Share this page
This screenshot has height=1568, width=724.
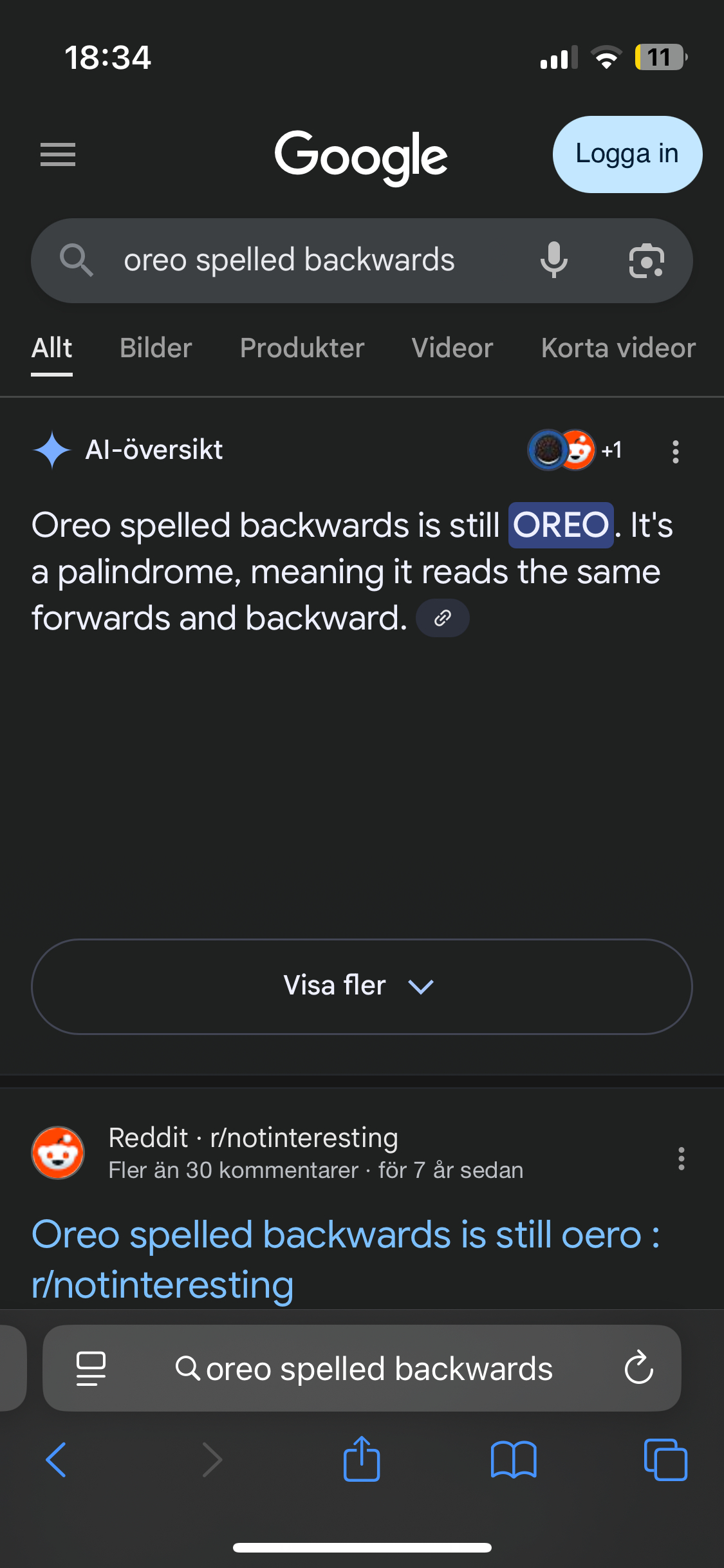[x=362, y=1459]
